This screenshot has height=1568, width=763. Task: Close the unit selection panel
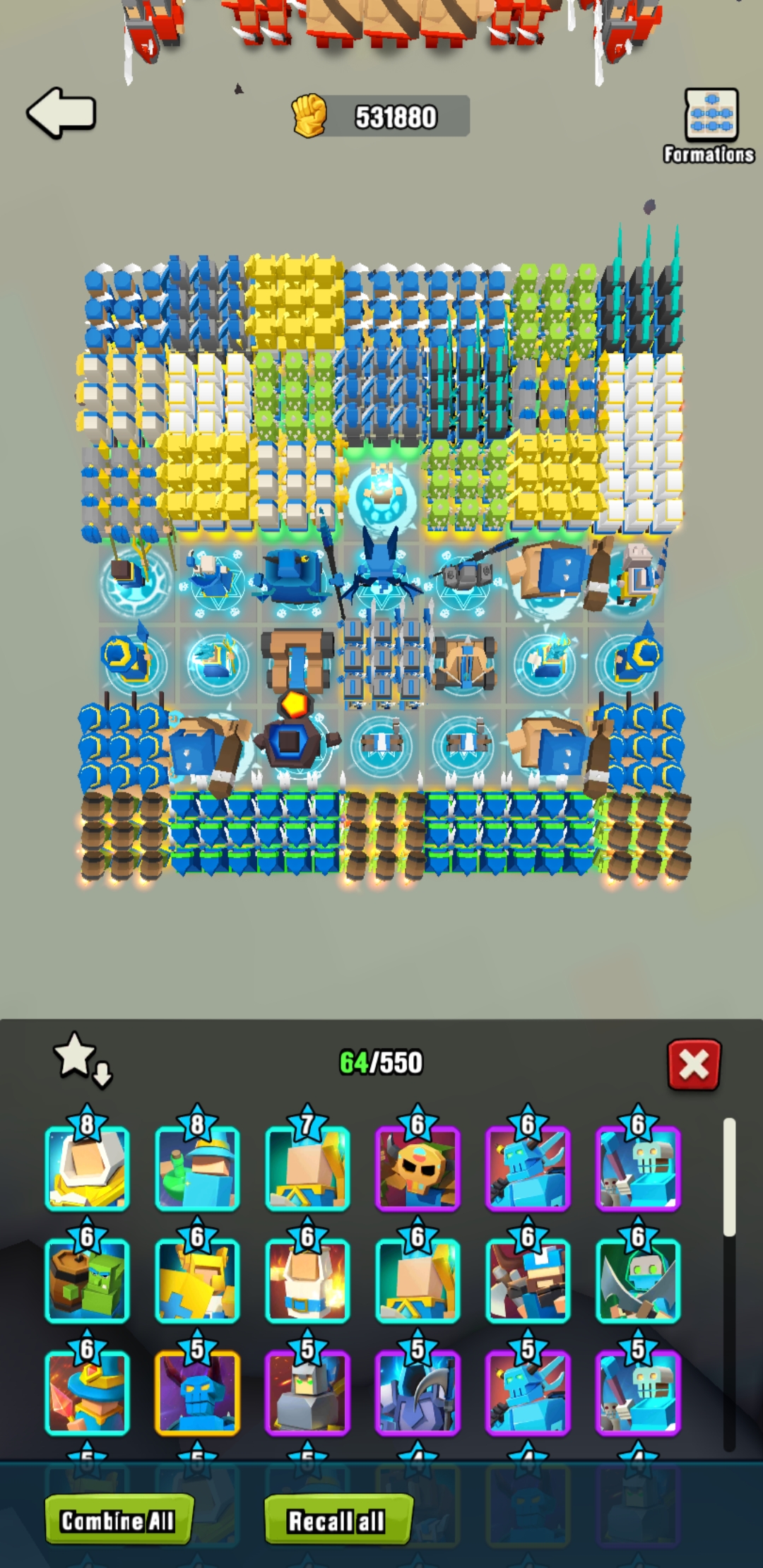click(694, 1064)
